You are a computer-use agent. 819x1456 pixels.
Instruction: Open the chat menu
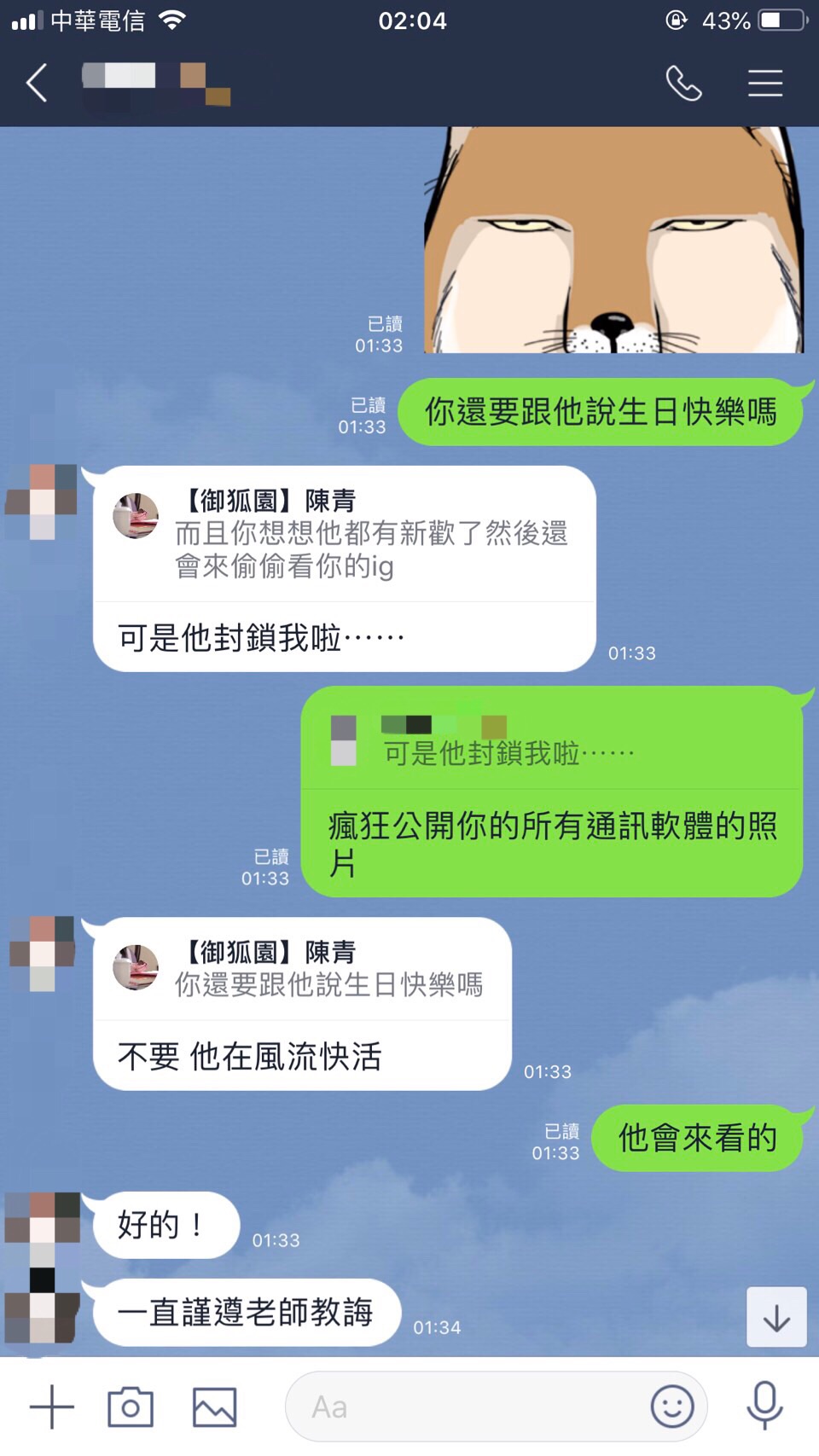click(764, 83)
